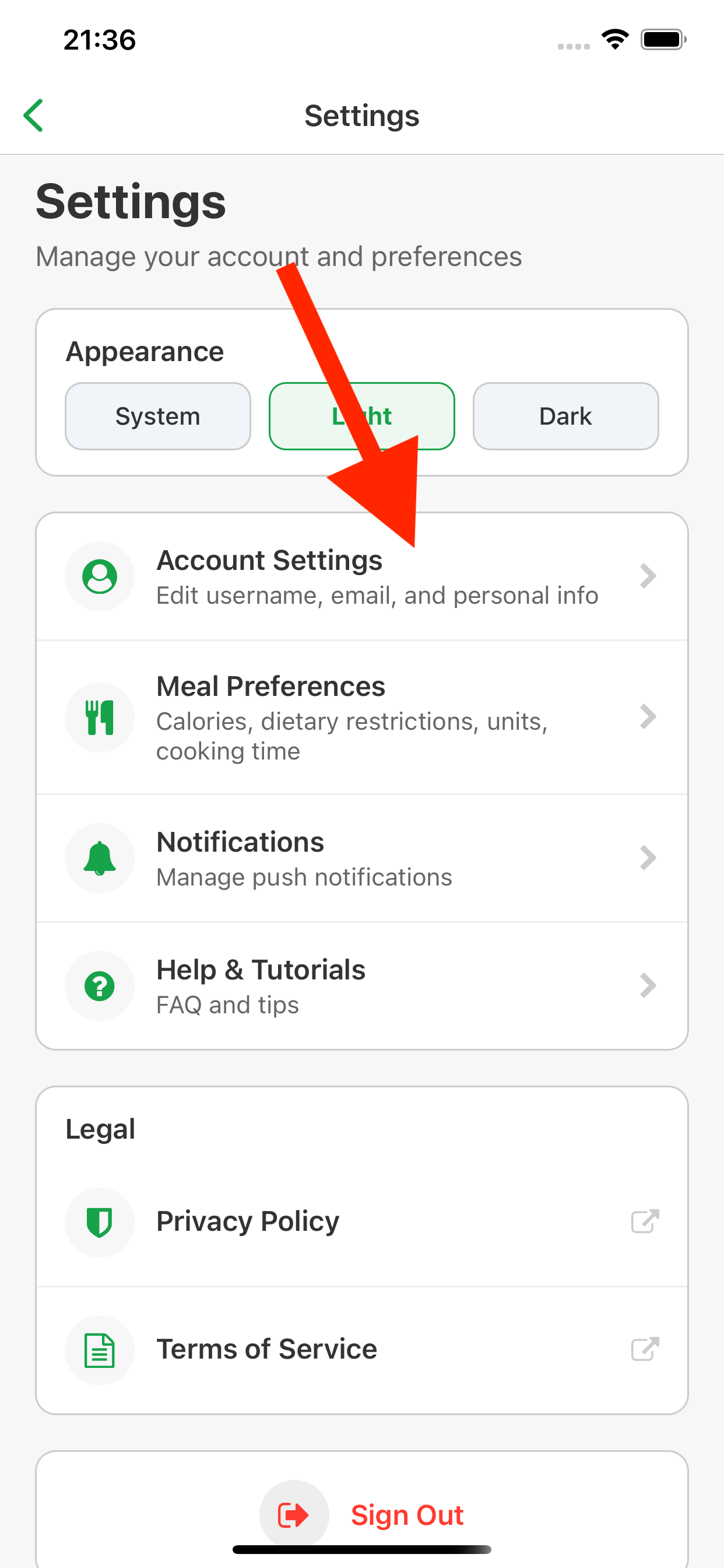
Task: Tap the fork and knife Meal Preferences icon
Action: (100, 717)
